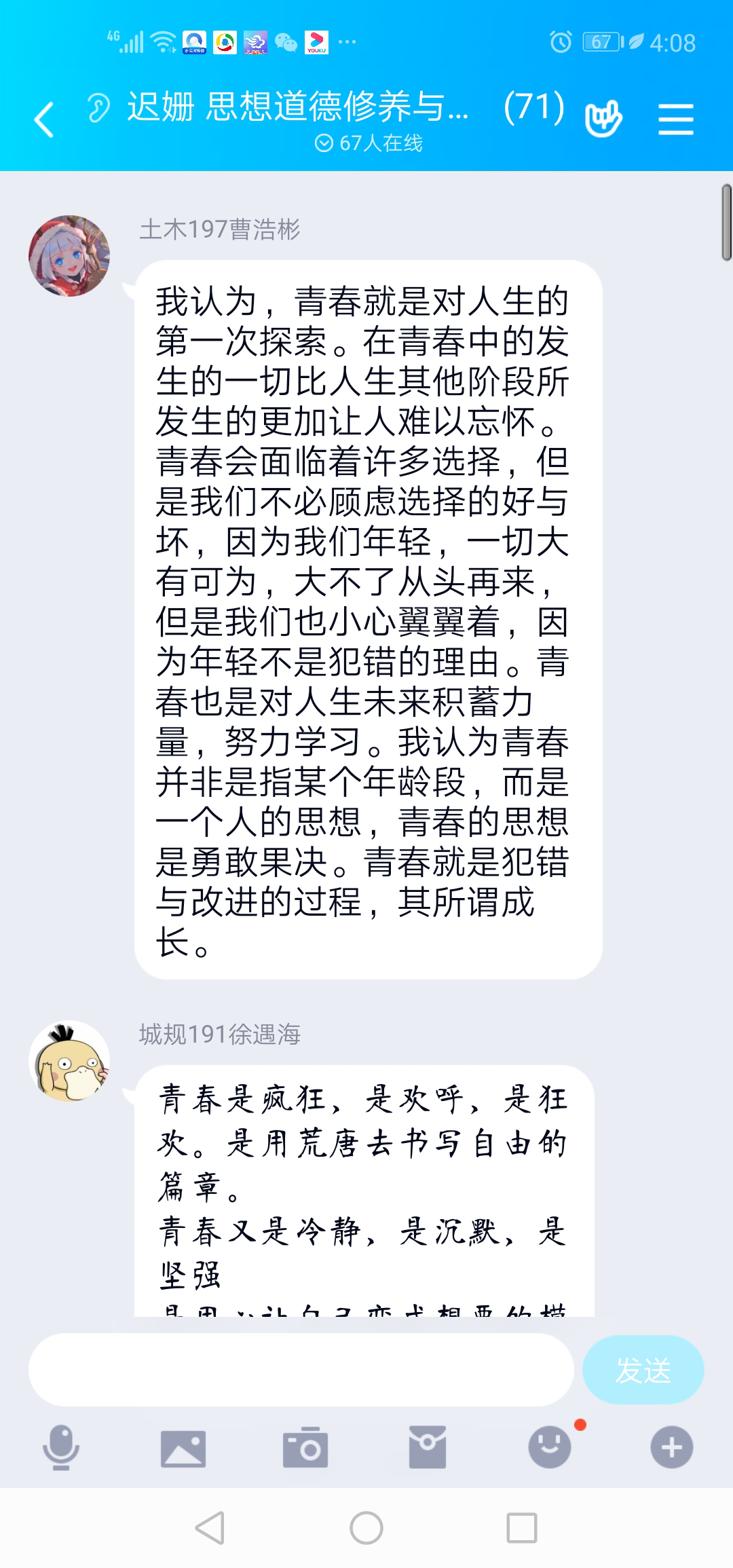Focus the message input field
Screen dimensions: 733x1568
click(x=301, y=1370)
